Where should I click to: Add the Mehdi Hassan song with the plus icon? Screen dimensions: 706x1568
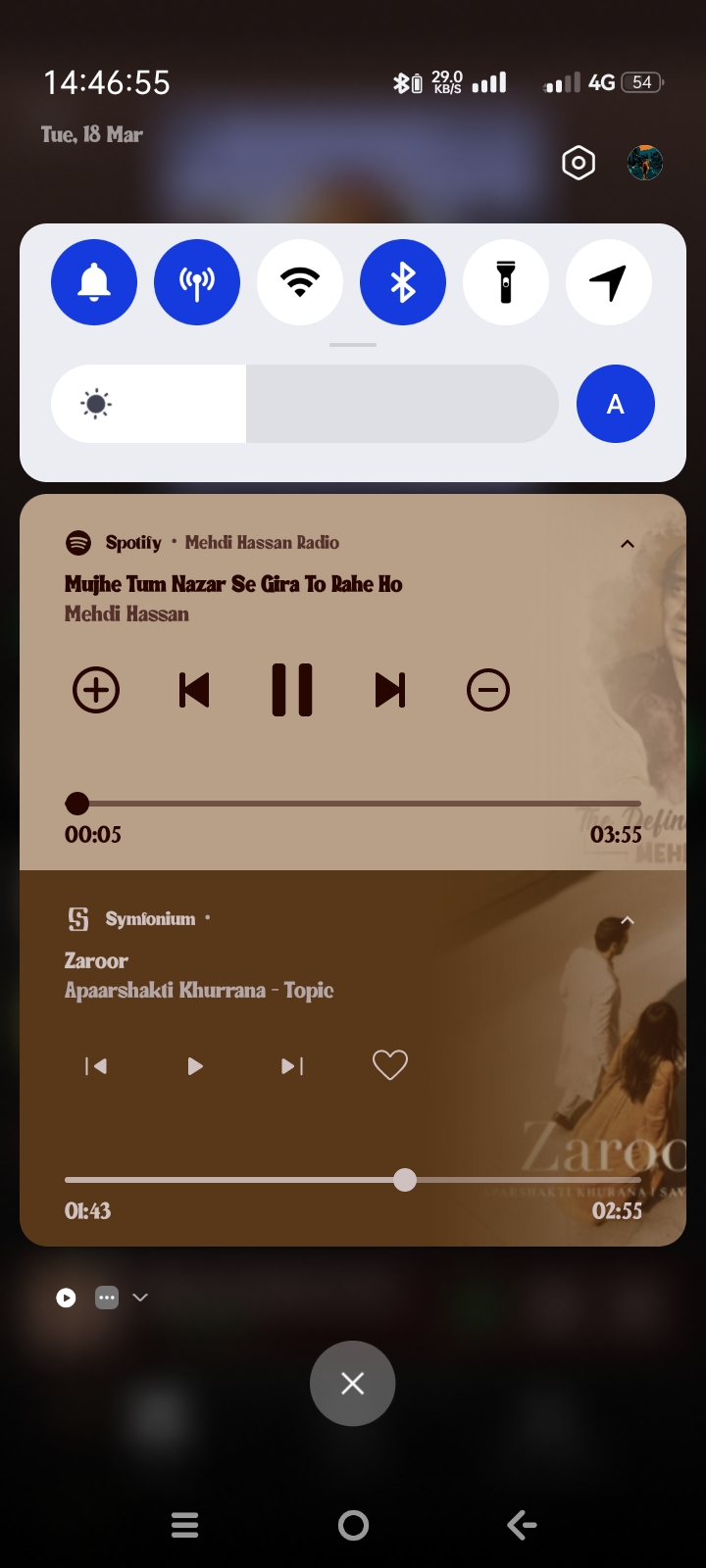coord(96,690)
